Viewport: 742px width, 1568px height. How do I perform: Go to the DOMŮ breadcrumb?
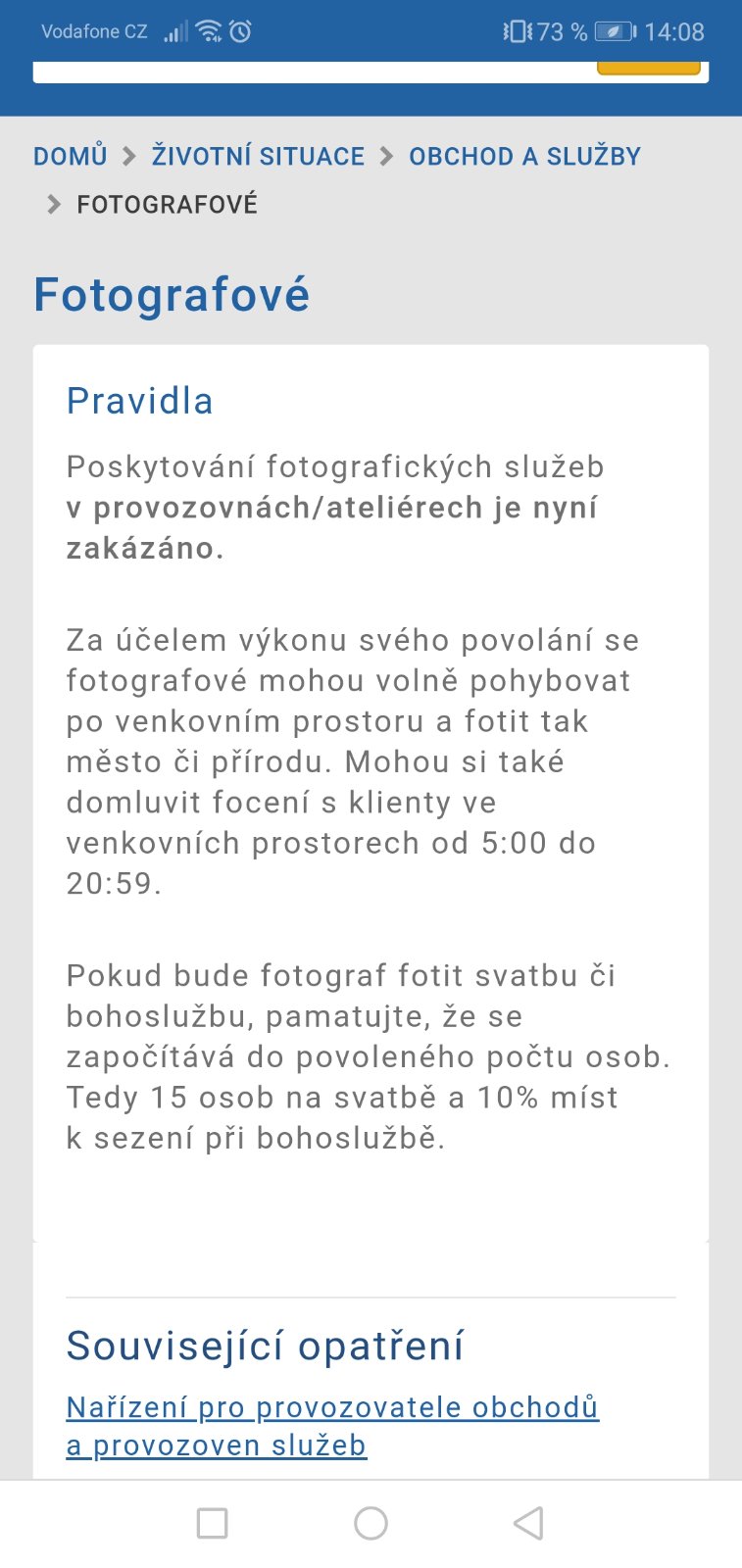pos(71,156)
